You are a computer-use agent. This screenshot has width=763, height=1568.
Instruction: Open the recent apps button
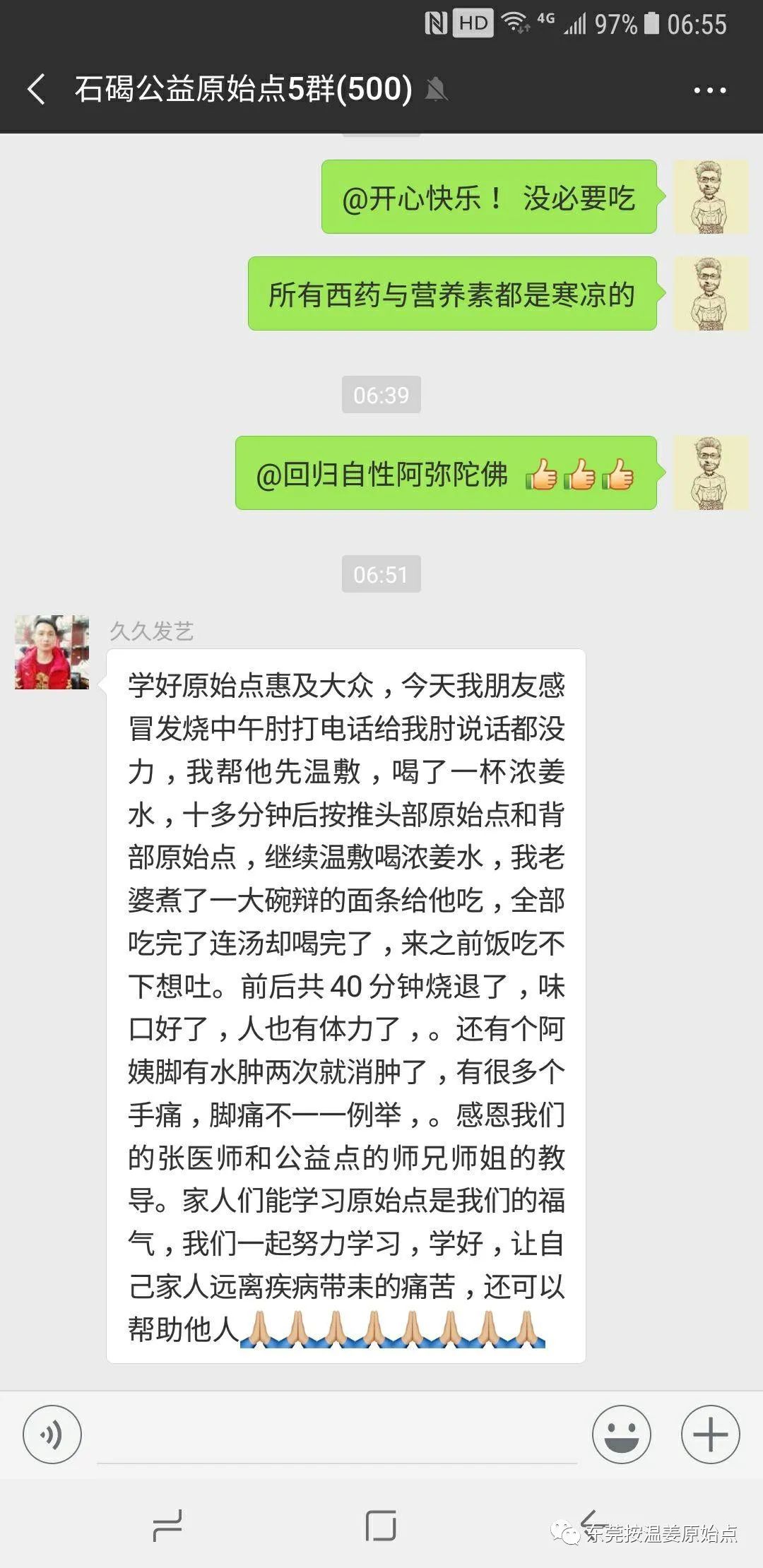pyautogui.click(x=167, y=1526)
